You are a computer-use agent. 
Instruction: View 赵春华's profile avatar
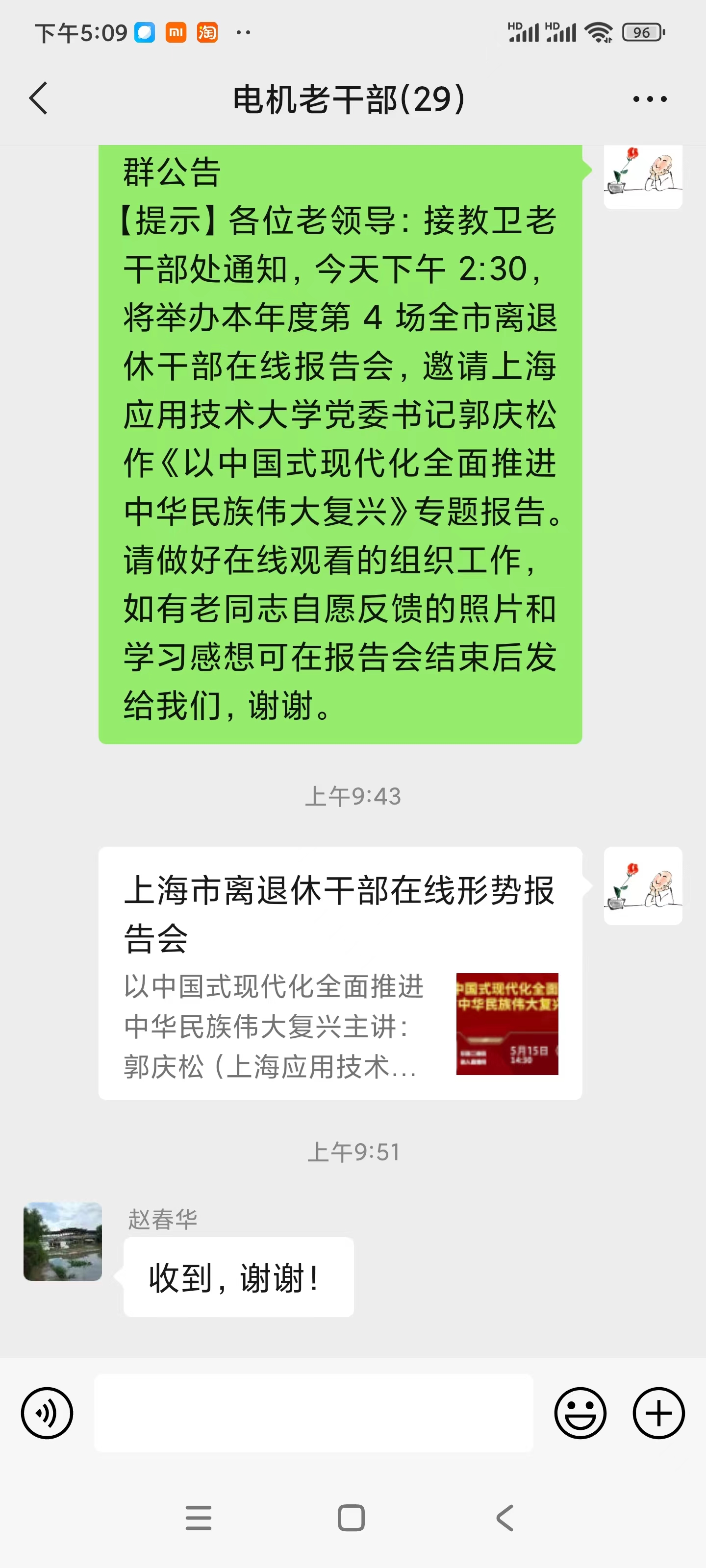(x=63, y=1241)
